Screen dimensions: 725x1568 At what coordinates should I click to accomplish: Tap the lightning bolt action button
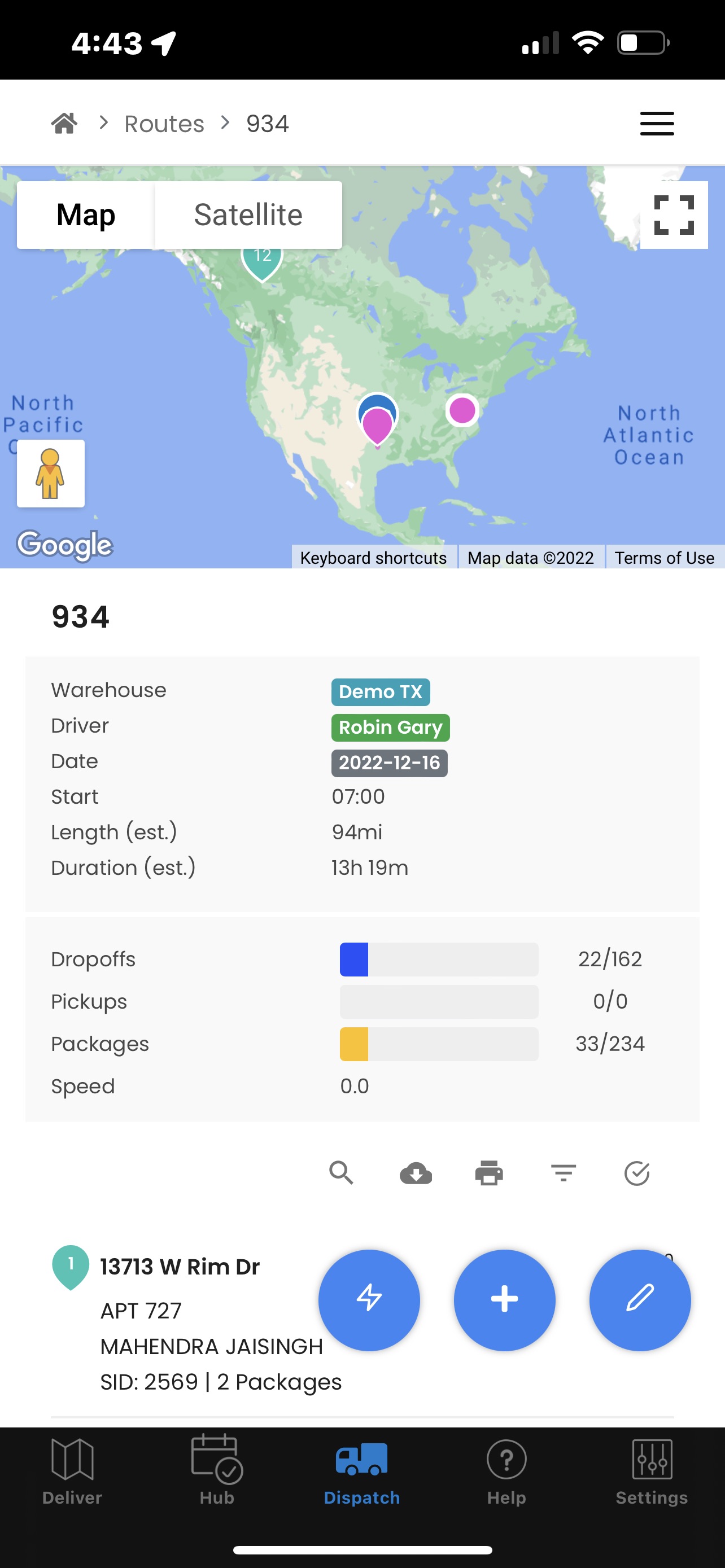click(x=369, y=1300)
